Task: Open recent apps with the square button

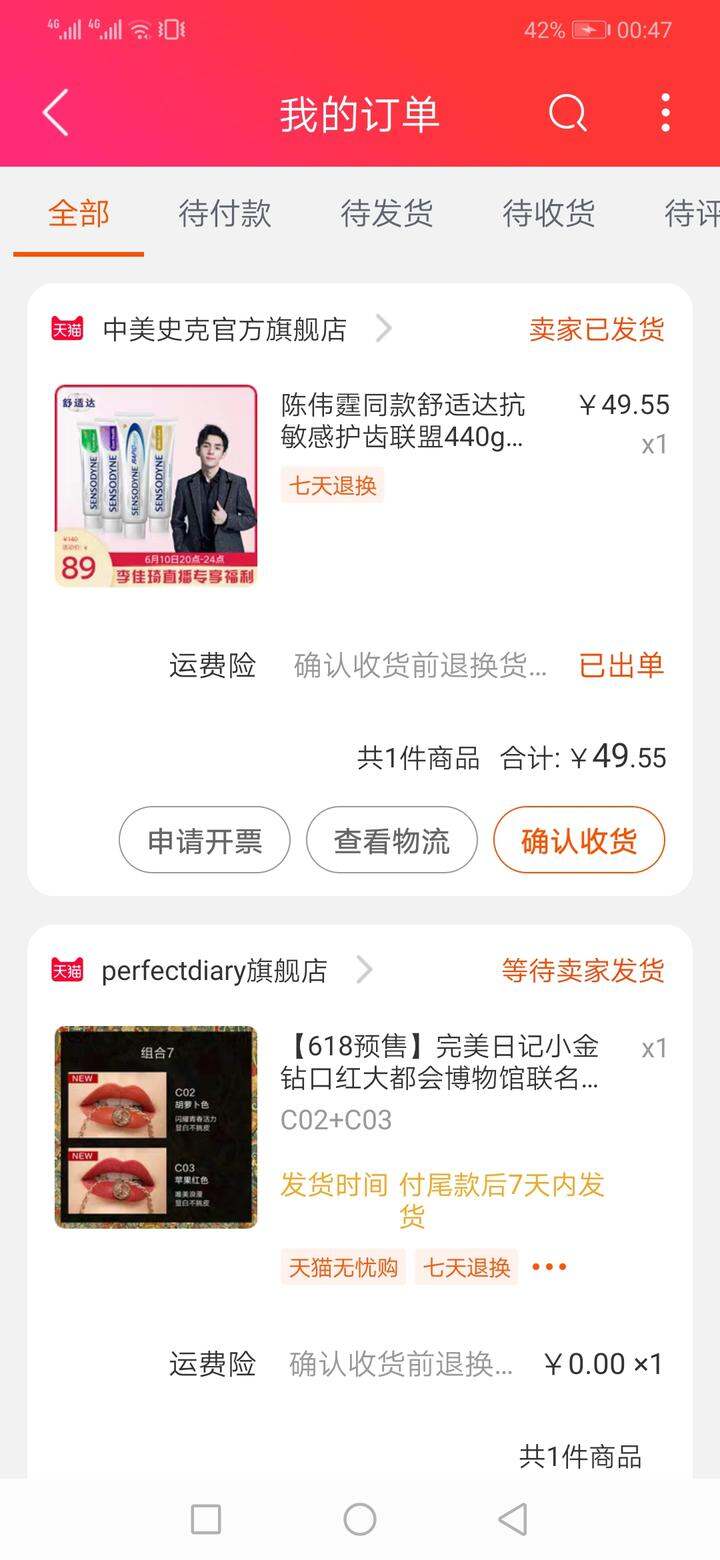Action: tap(206, 1519)
